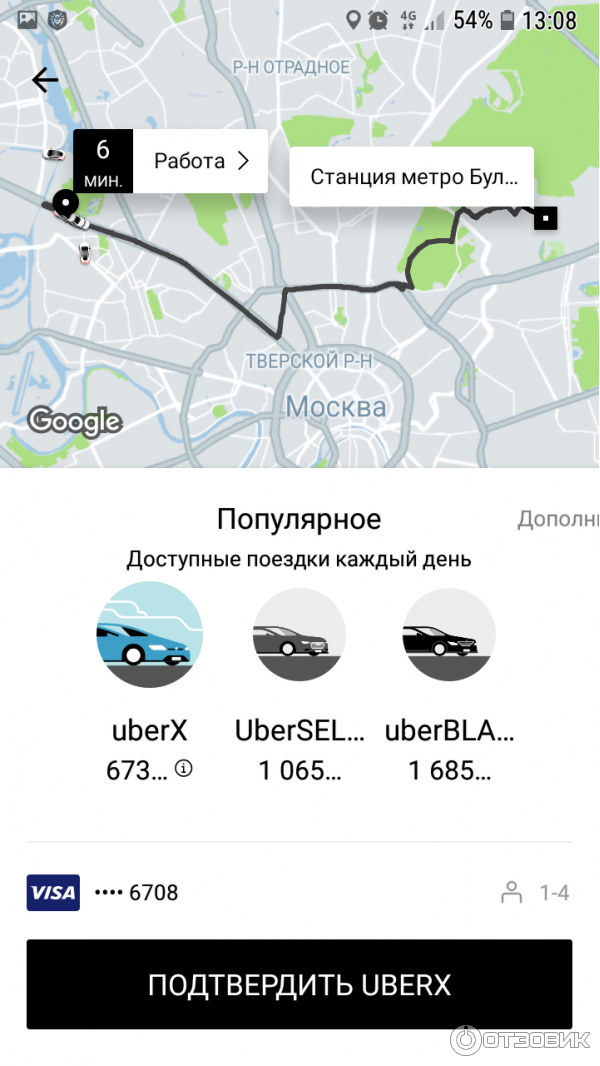Show uberX fare info icon
The image size is (600, 1066).
183,769
